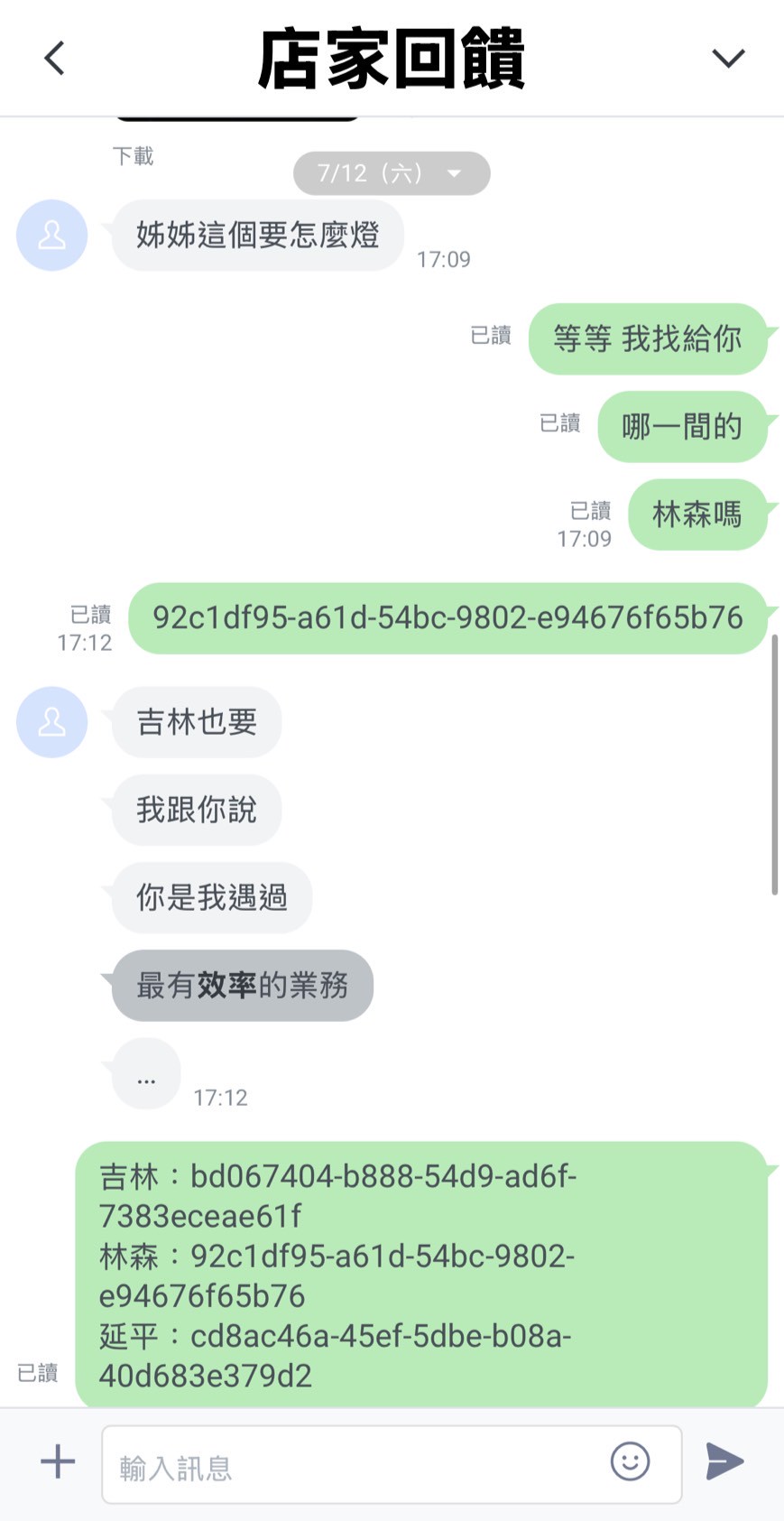Open the top-right expander on title bar
This screenshot has height=1521, width=784.
point(727,57)
